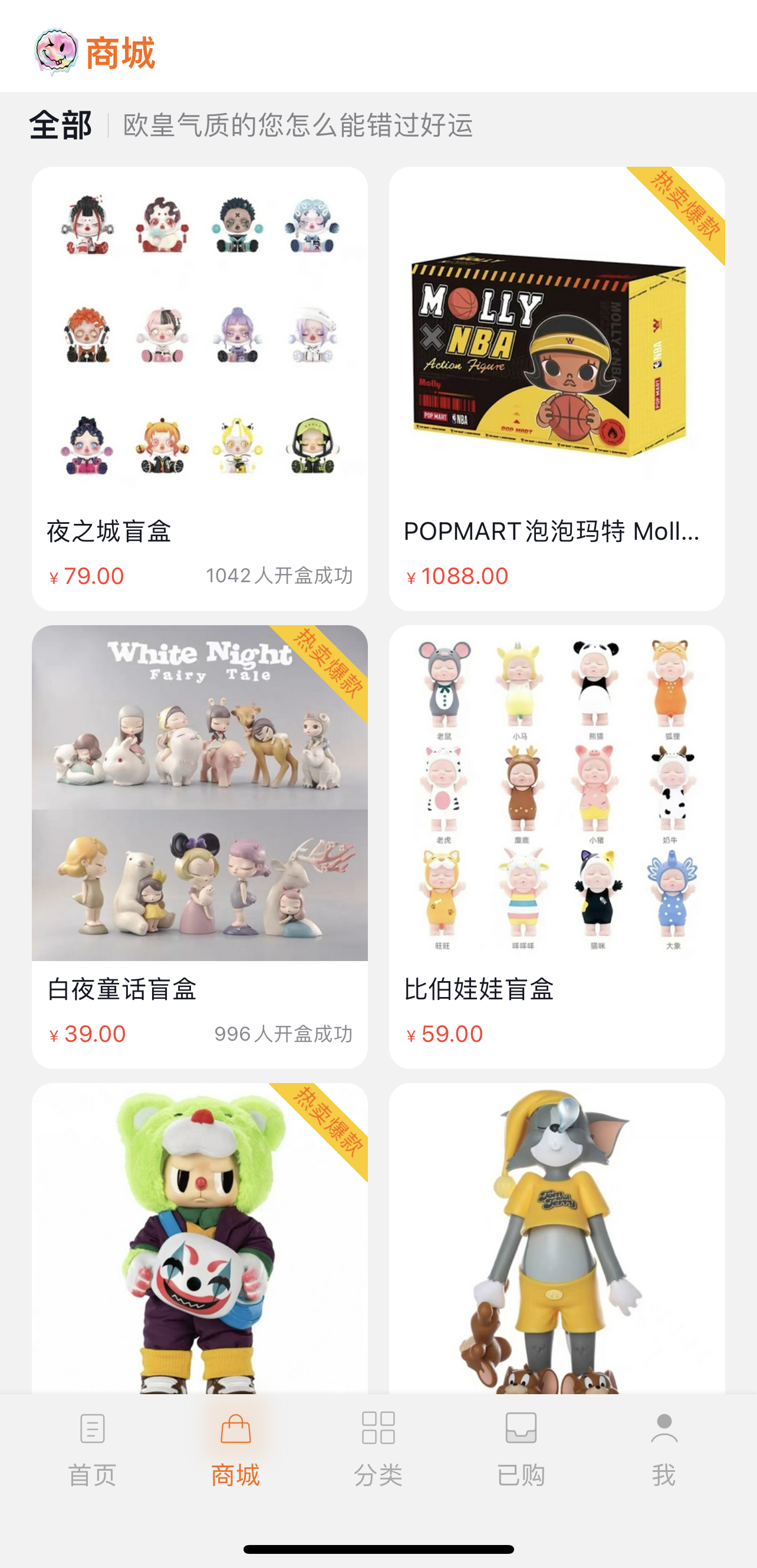
Task: Switch to the 首页 tab
Action: pos(92,1449)
